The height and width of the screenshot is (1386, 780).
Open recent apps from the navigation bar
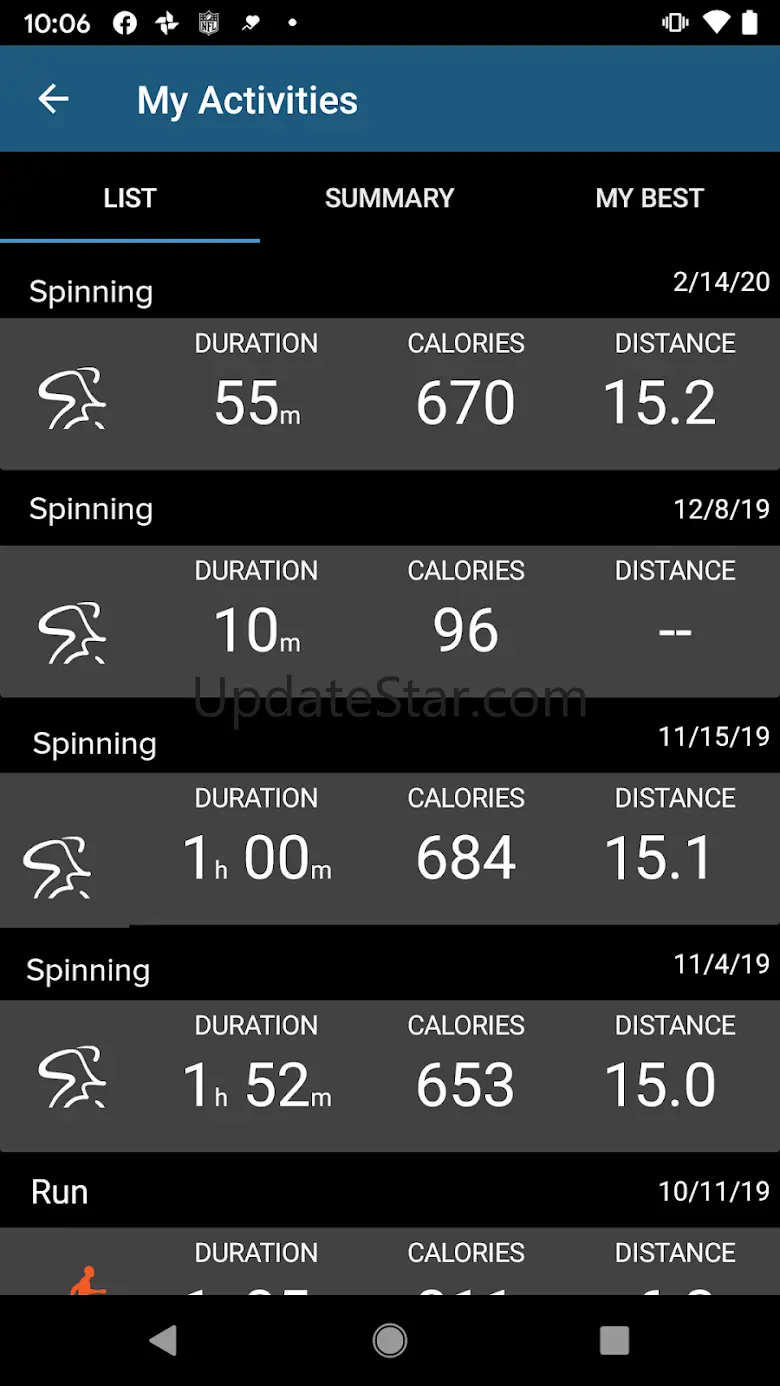click(x=614, y=1340)
